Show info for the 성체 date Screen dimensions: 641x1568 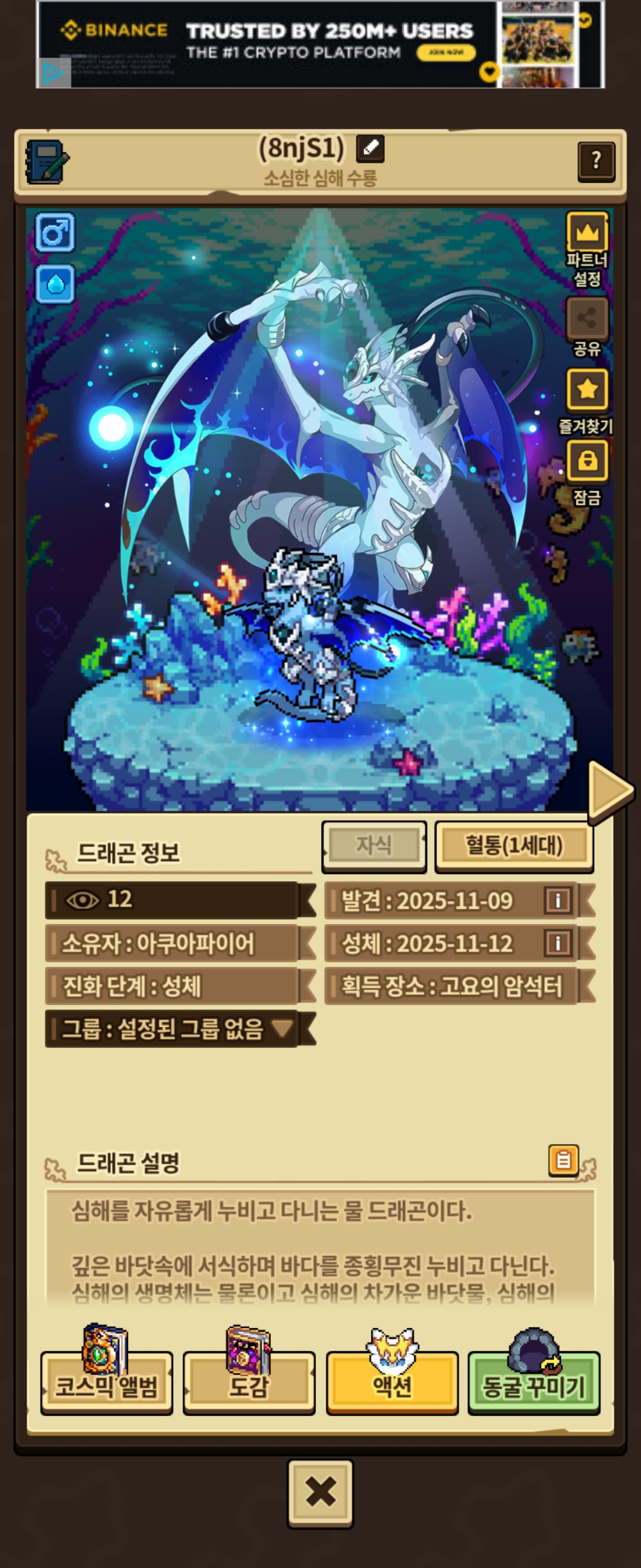[558, 943]
